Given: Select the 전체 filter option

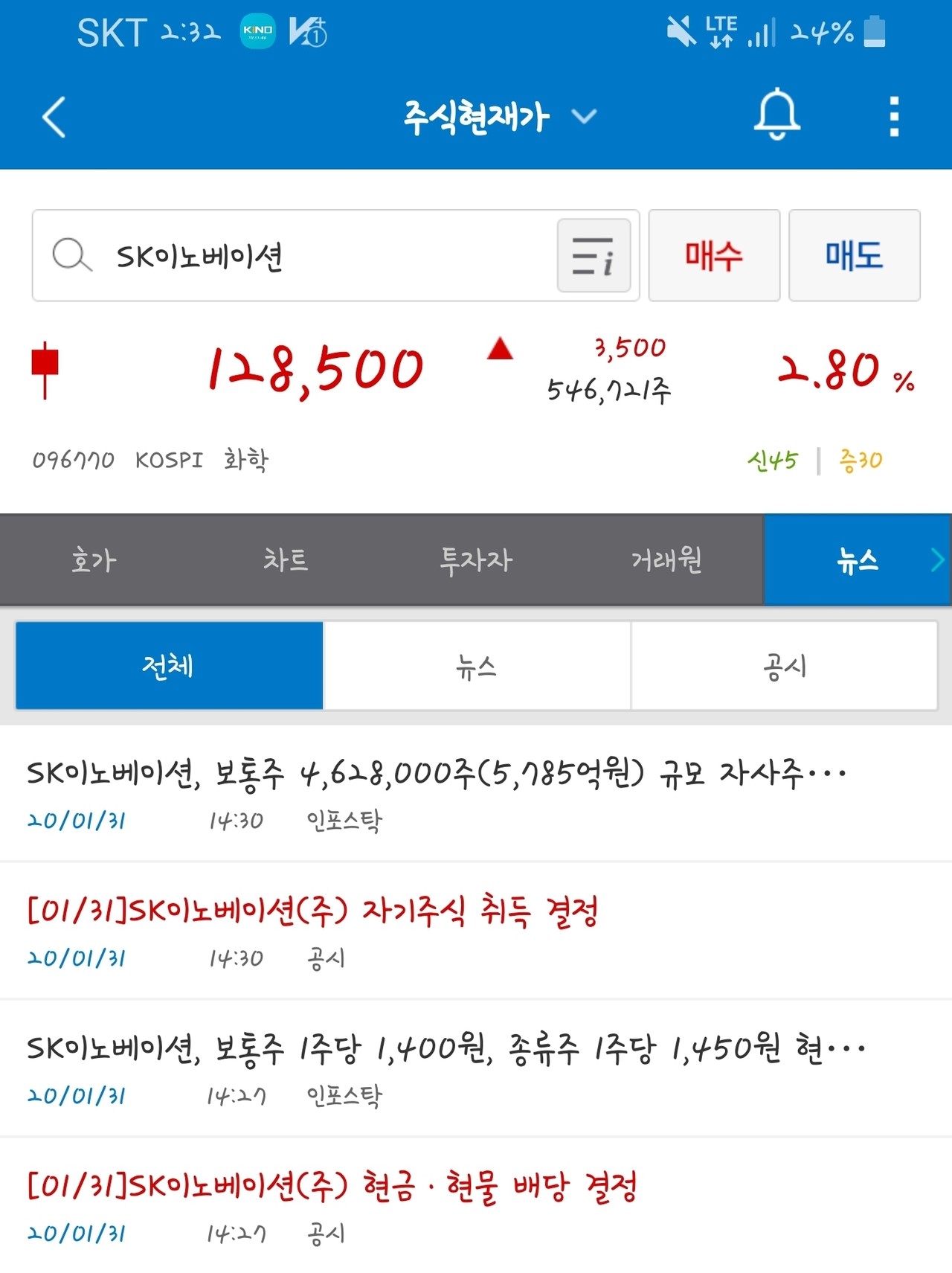Looking at the screenshot, I should tap(167, 666).
